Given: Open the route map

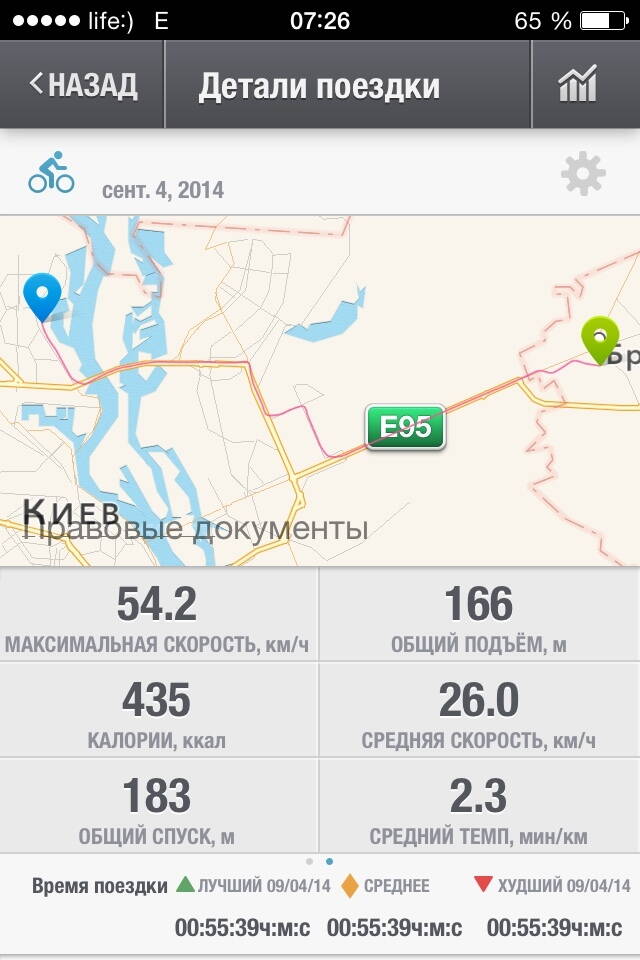Looking at the screenshot, I should (x=320, y=390).
